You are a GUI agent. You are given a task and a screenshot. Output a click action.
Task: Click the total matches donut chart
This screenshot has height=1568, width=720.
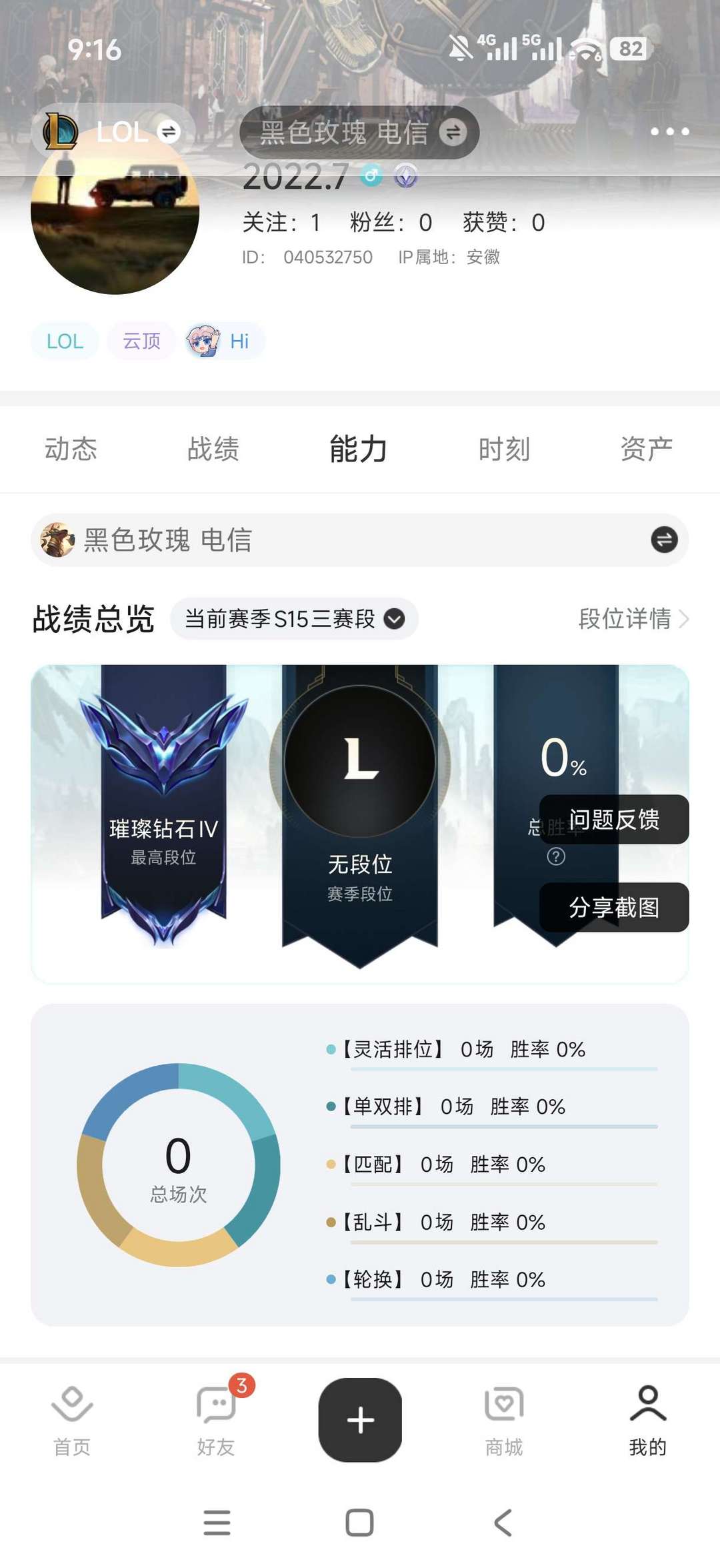[179, 1164]
